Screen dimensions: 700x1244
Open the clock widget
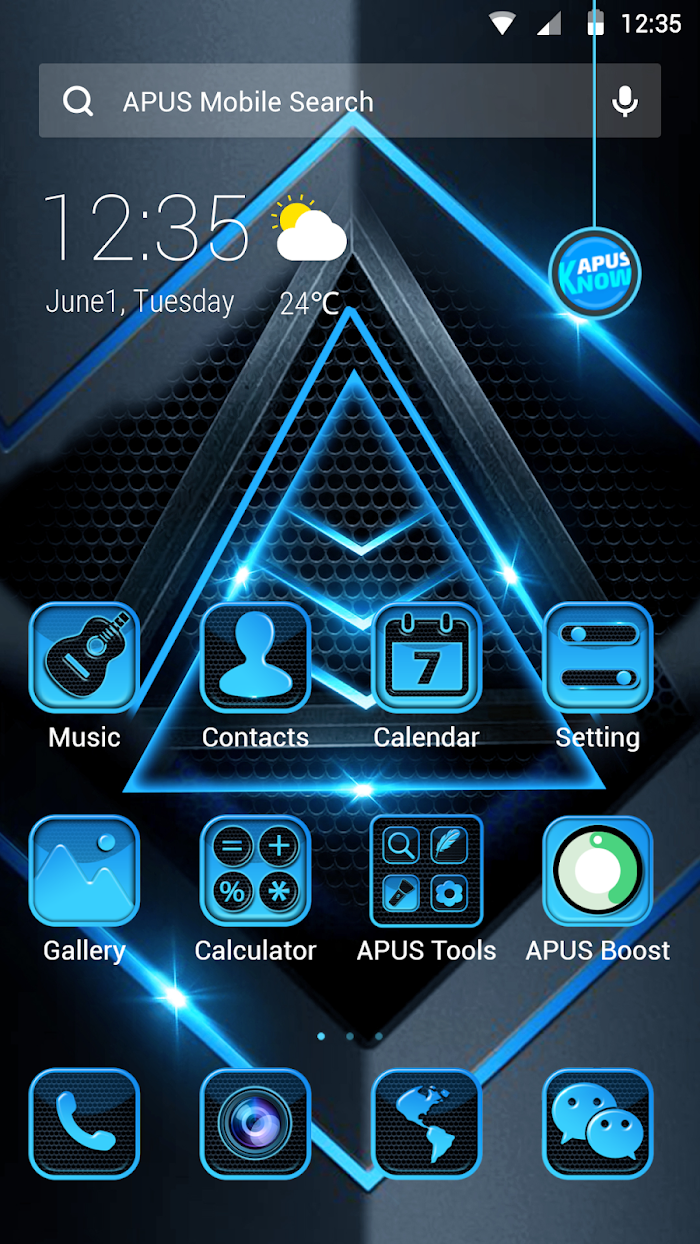[x=146, y=251]
